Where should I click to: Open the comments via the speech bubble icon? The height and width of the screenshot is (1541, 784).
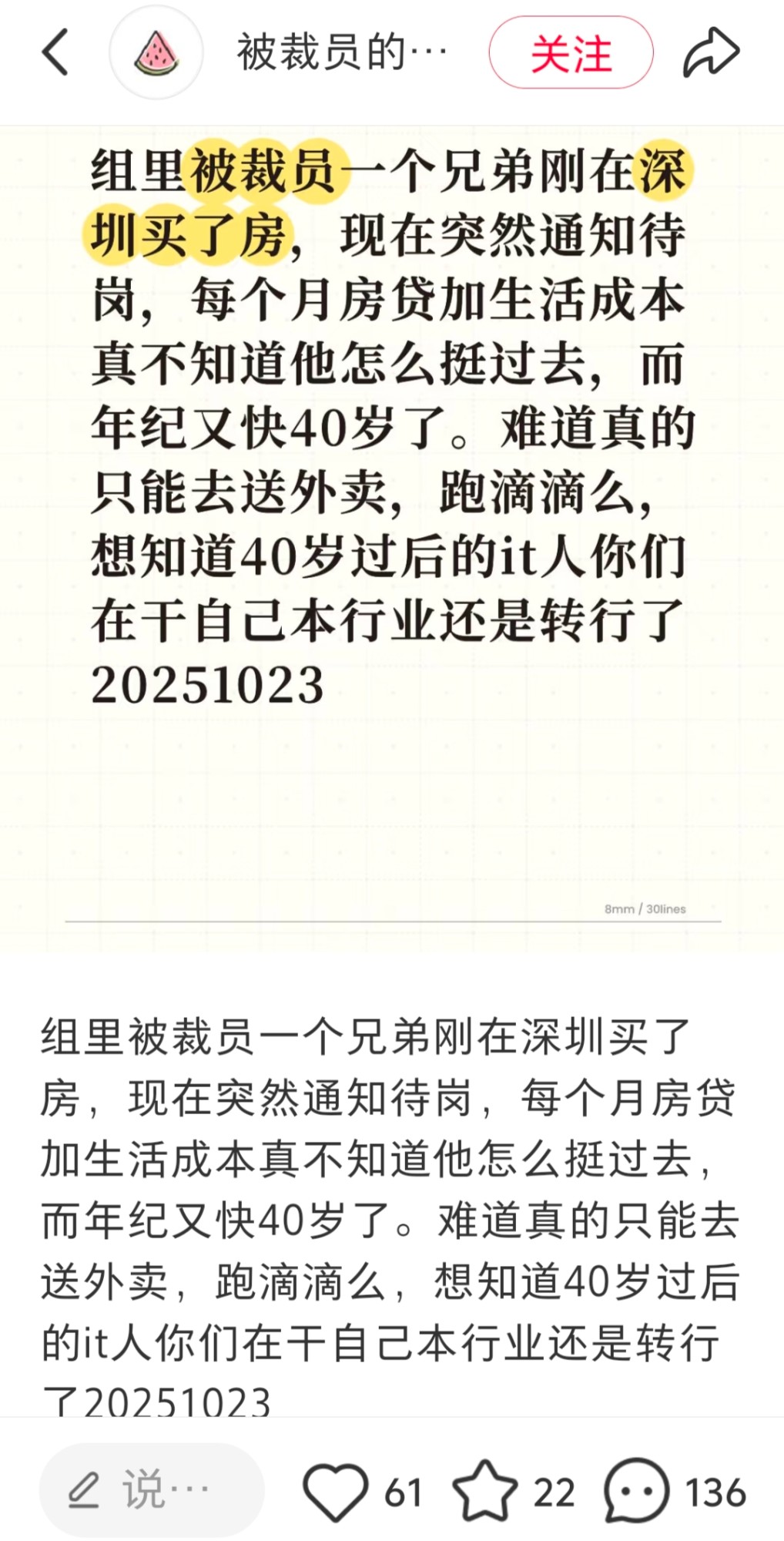pyautogui.click(x=636, y=1491)
